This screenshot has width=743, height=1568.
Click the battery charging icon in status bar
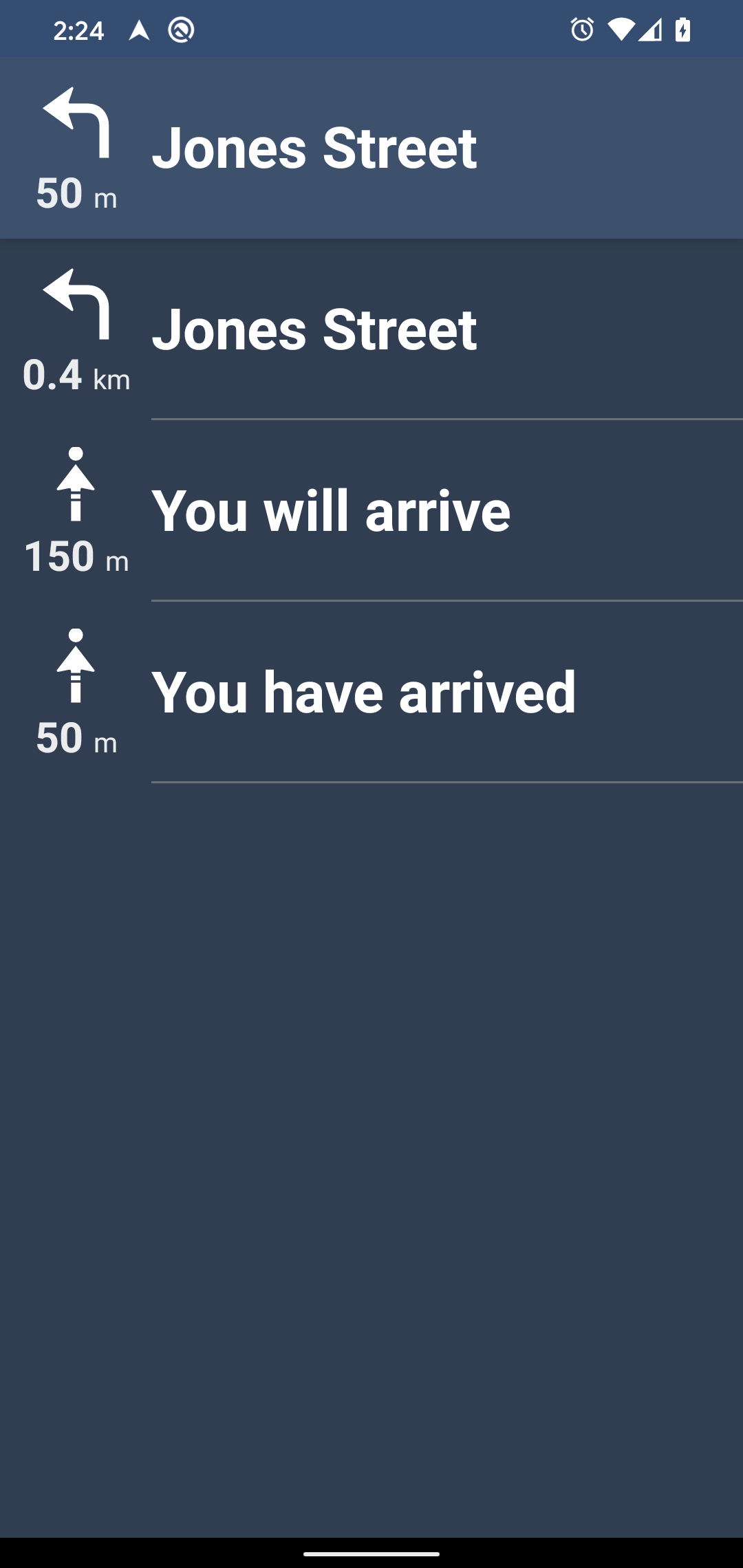point(683,29)
